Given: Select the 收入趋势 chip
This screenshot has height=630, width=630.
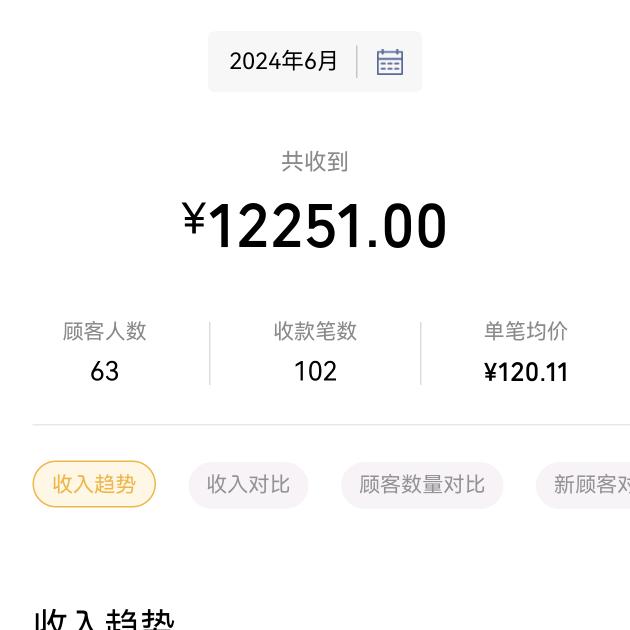Looking at the screenshot, I should tap(94, 485).
